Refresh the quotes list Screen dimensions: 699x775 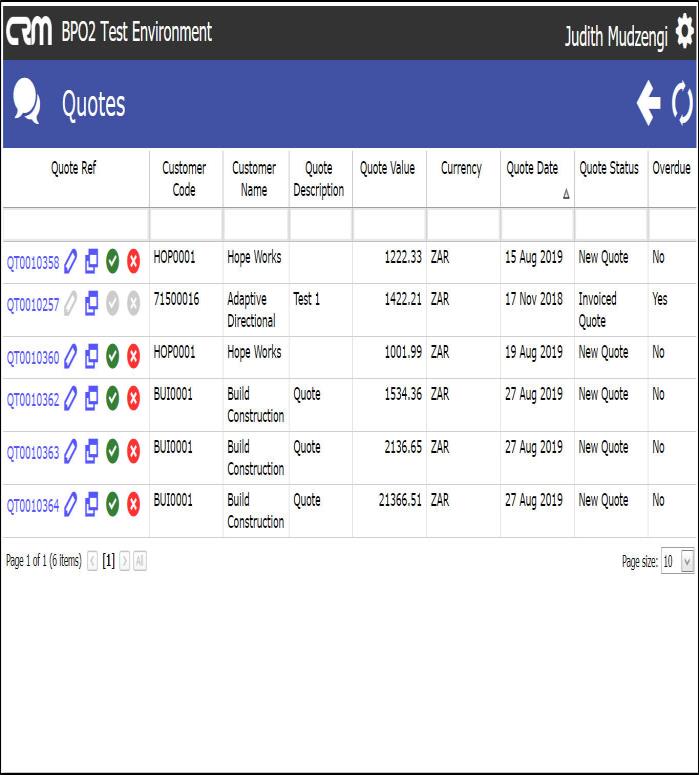pos(682,103)
